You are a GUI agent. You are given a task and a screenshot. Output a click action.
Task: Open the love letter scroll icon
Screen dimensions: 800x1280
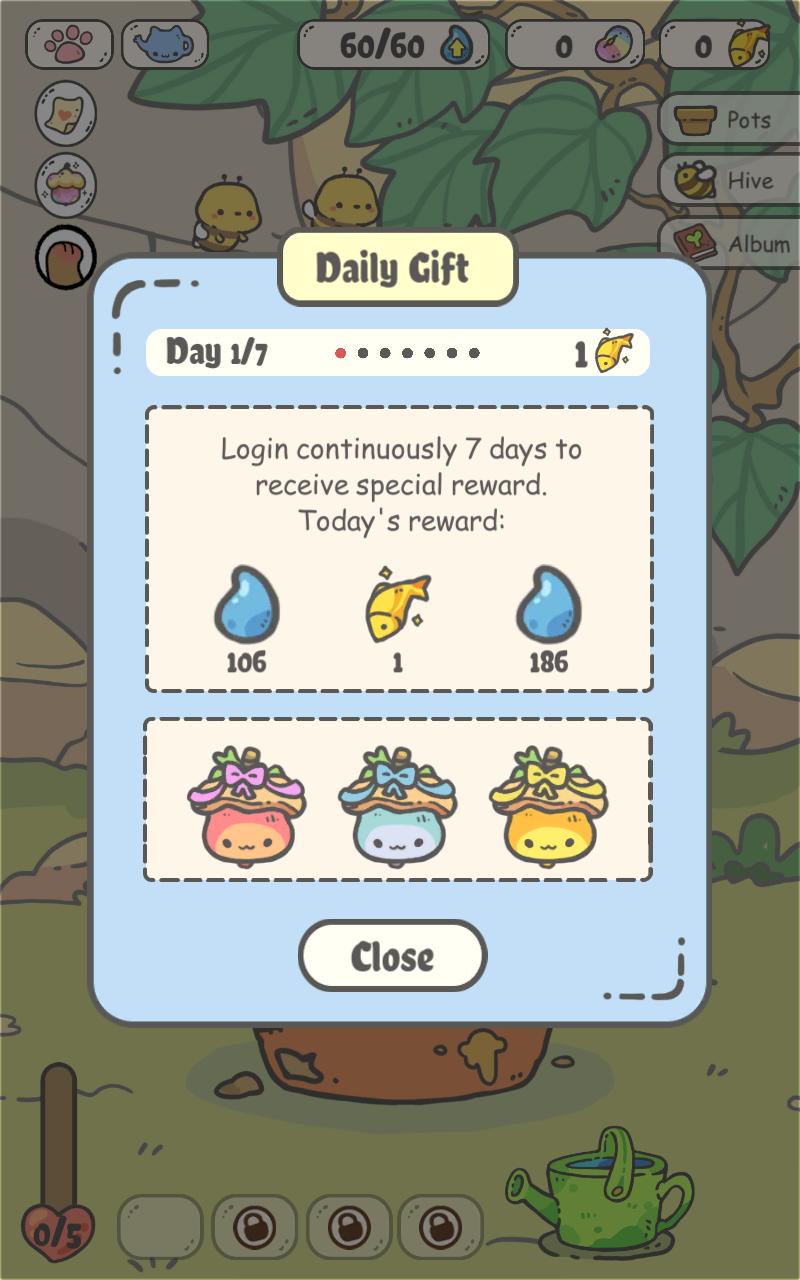(x=66, y=112)
